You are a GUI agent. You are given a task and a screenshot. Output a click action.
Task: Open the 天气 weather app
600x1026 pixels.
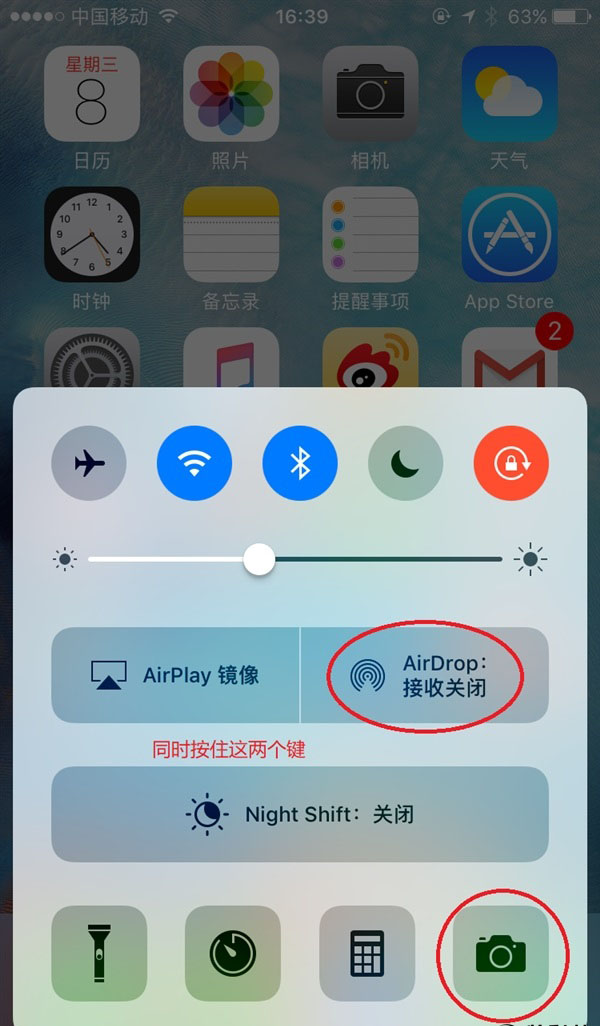click(x=509, y=94)
